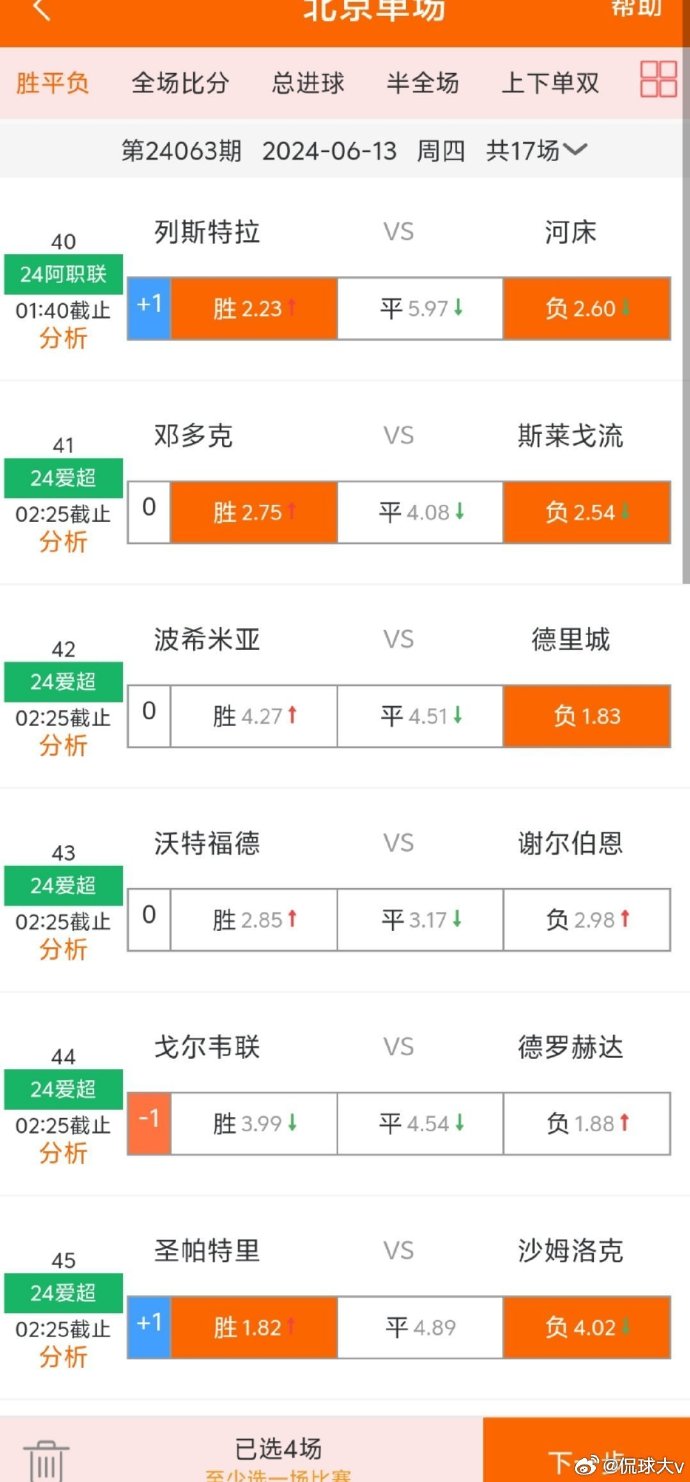Expand the 共17场 period dropdown
690x1482 pixels.
tap(537, 151)
